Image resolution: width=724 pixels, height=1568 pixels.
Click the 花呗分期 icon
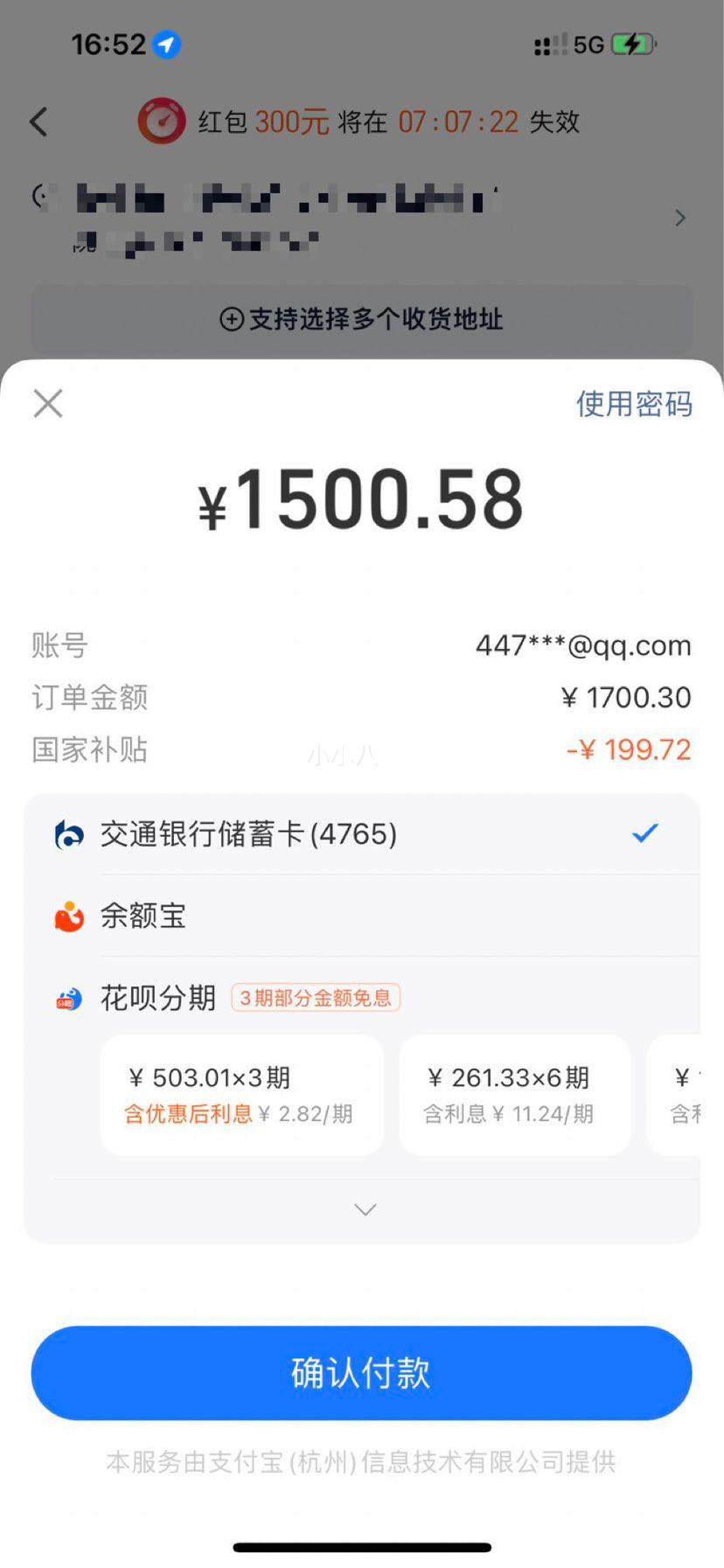pyautogui.click(x=68, y=999)
